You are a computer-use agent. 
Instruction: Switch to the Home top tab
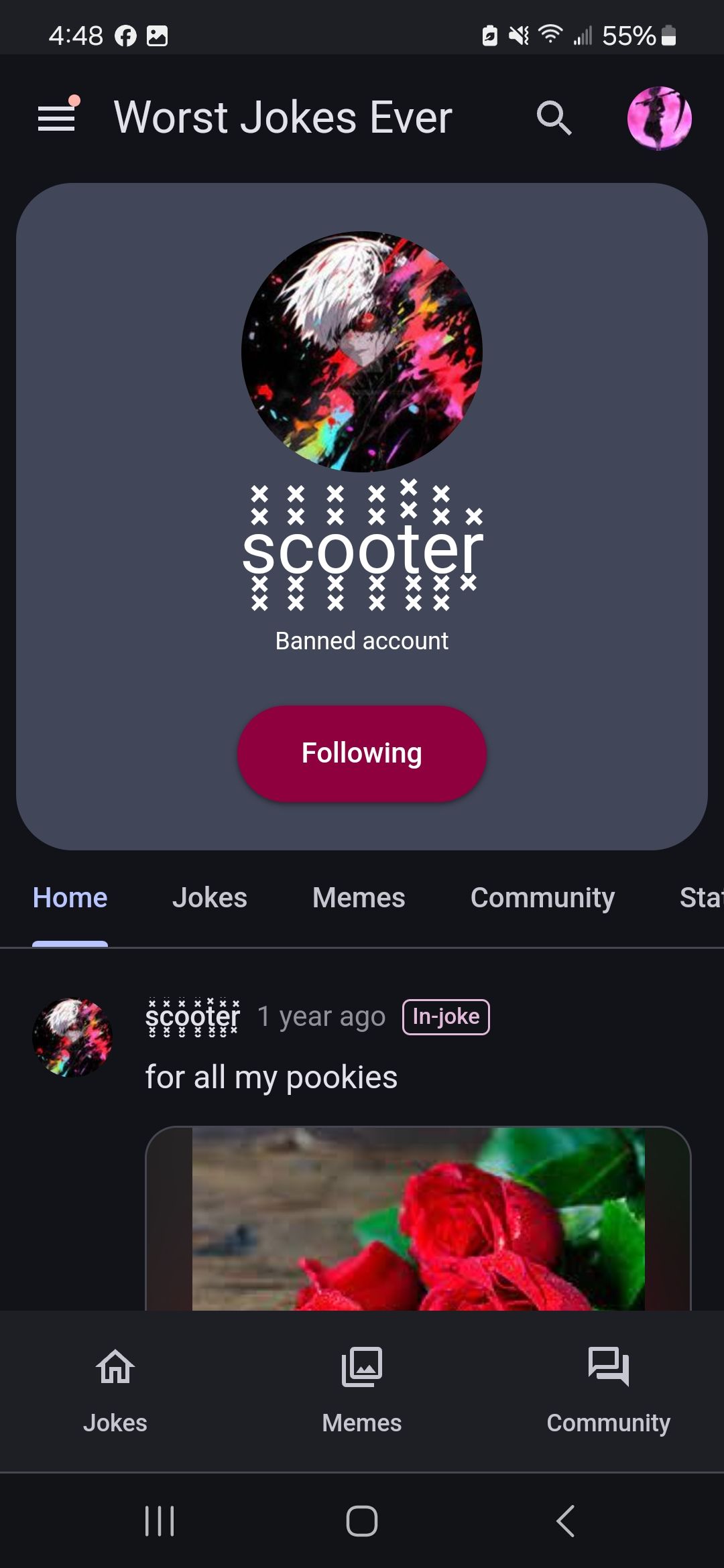[70, 898]
